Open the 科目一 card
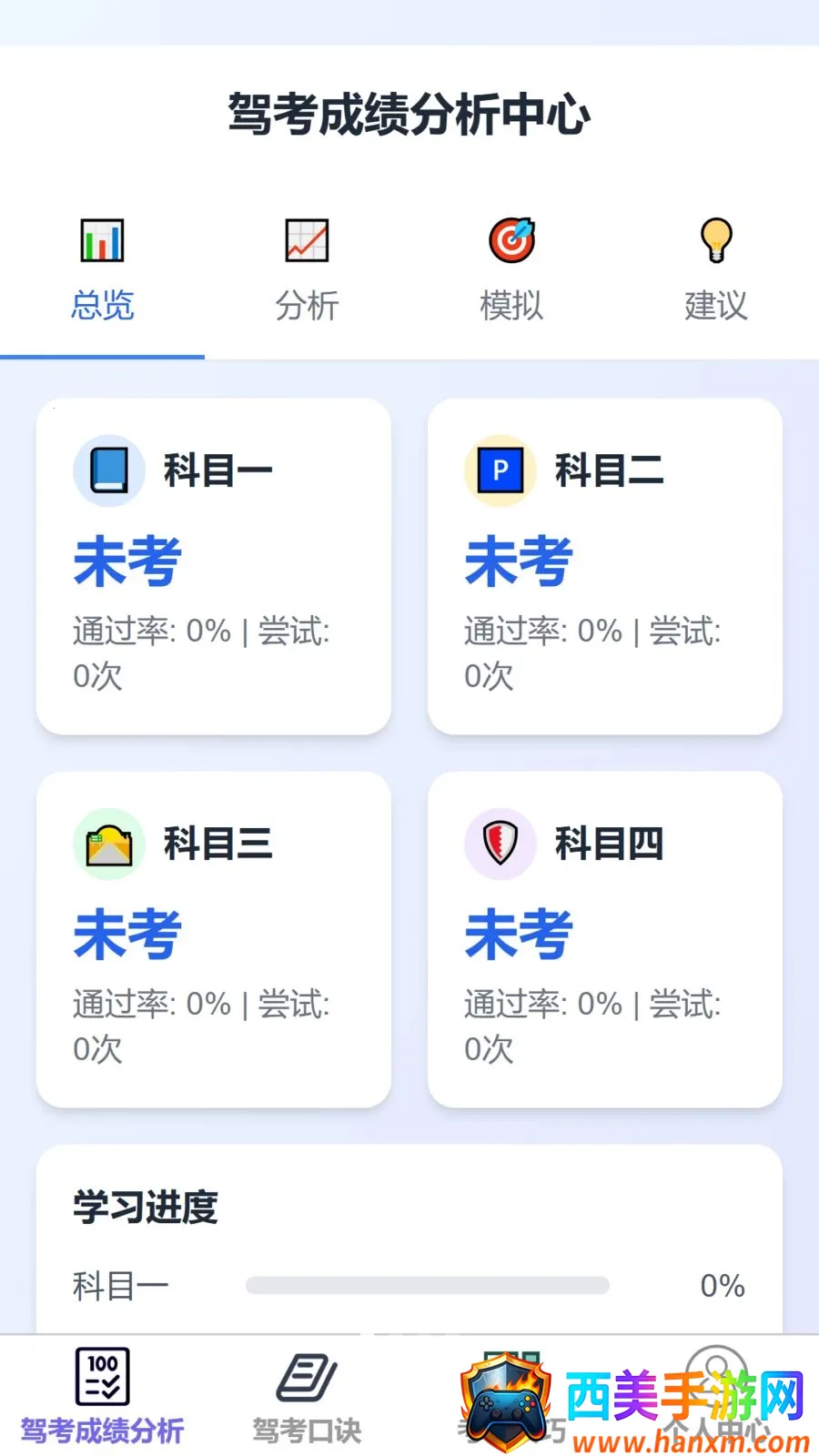Image resolution: width=819 pixels, height=1456 pixels. (214, 566)
